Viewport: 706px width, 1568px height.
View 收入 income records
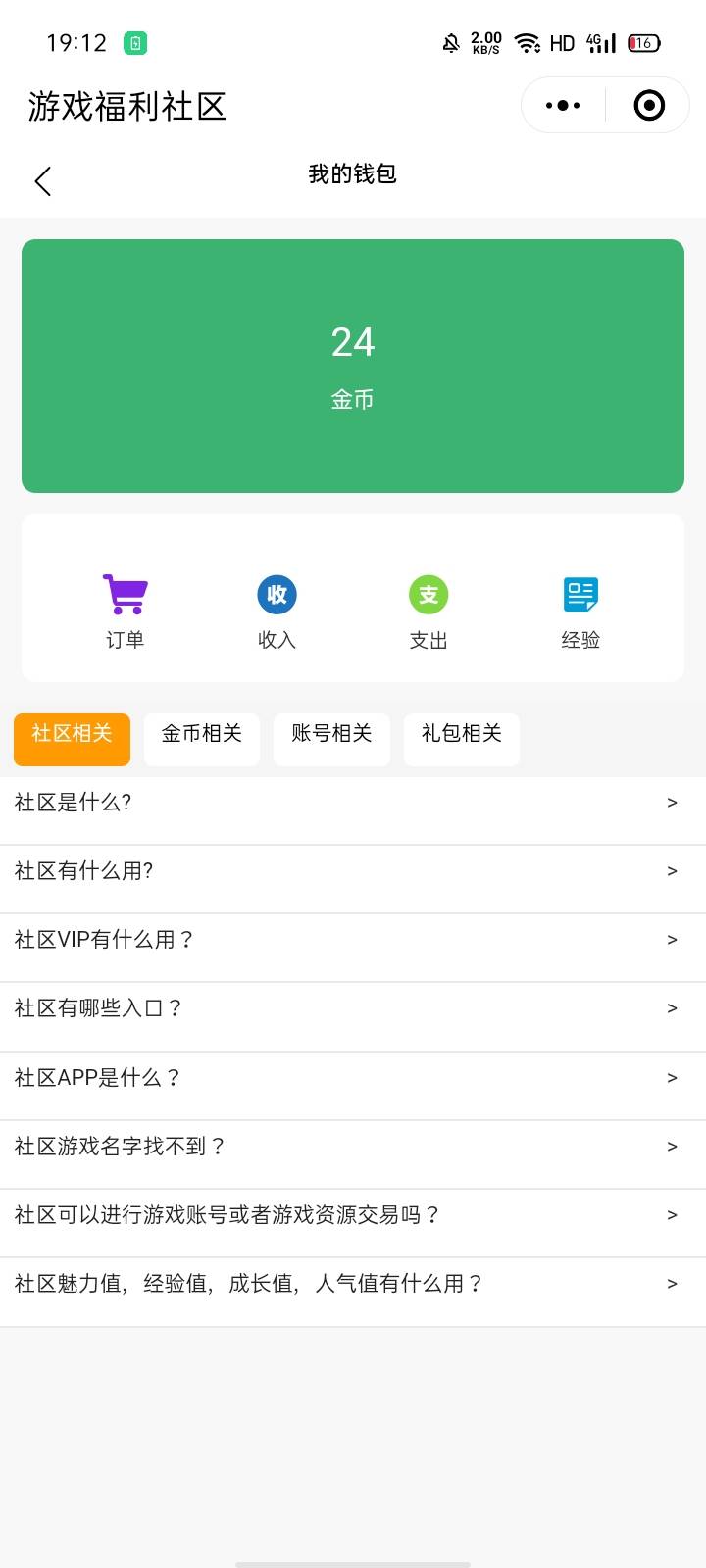(x=277, y=611)
